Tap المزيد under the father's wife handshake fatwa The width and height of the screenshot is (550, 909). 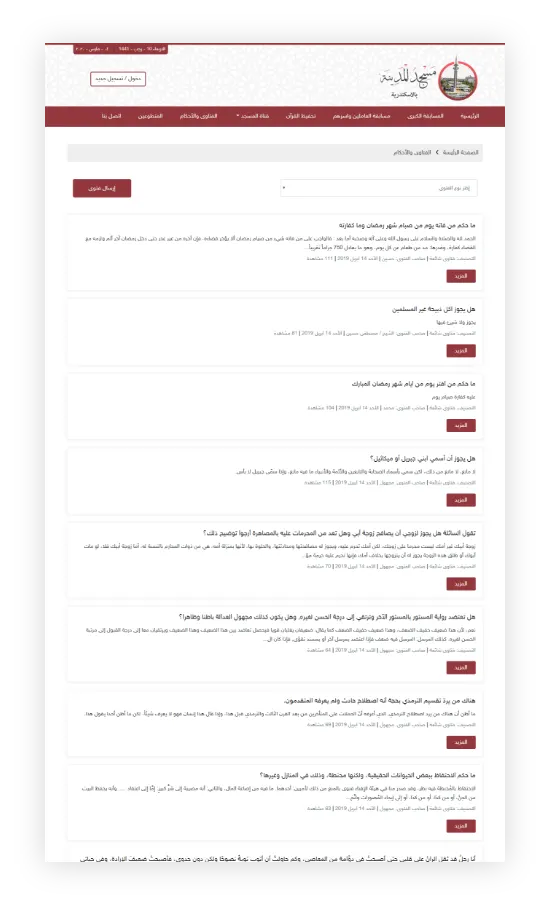click(461, 584)
